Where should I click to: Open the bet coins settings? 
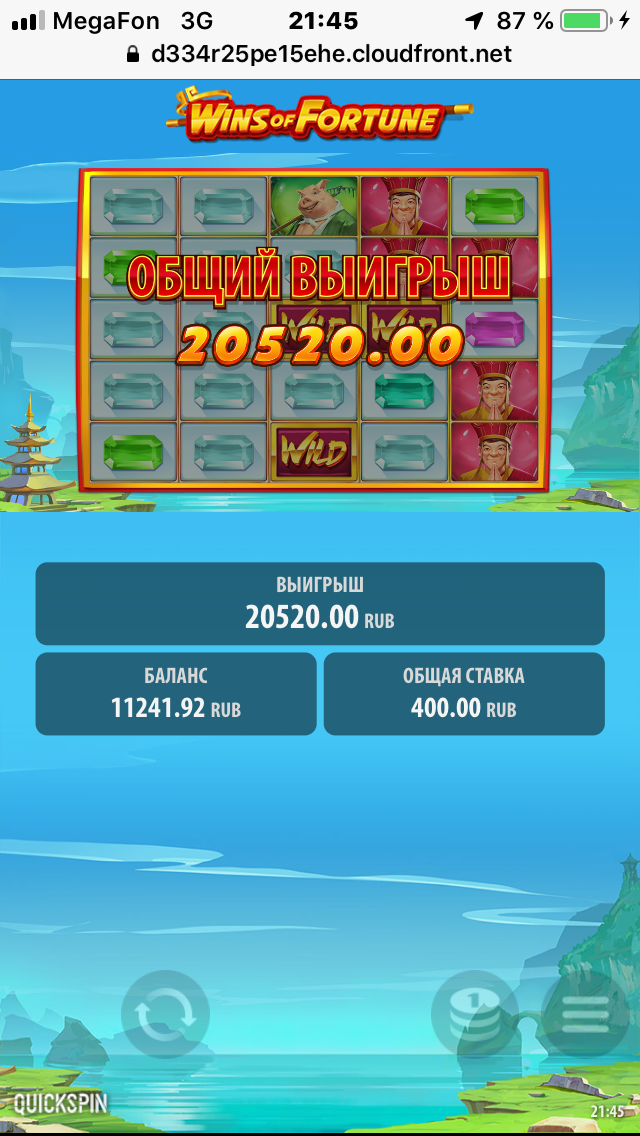point(476,1015)
